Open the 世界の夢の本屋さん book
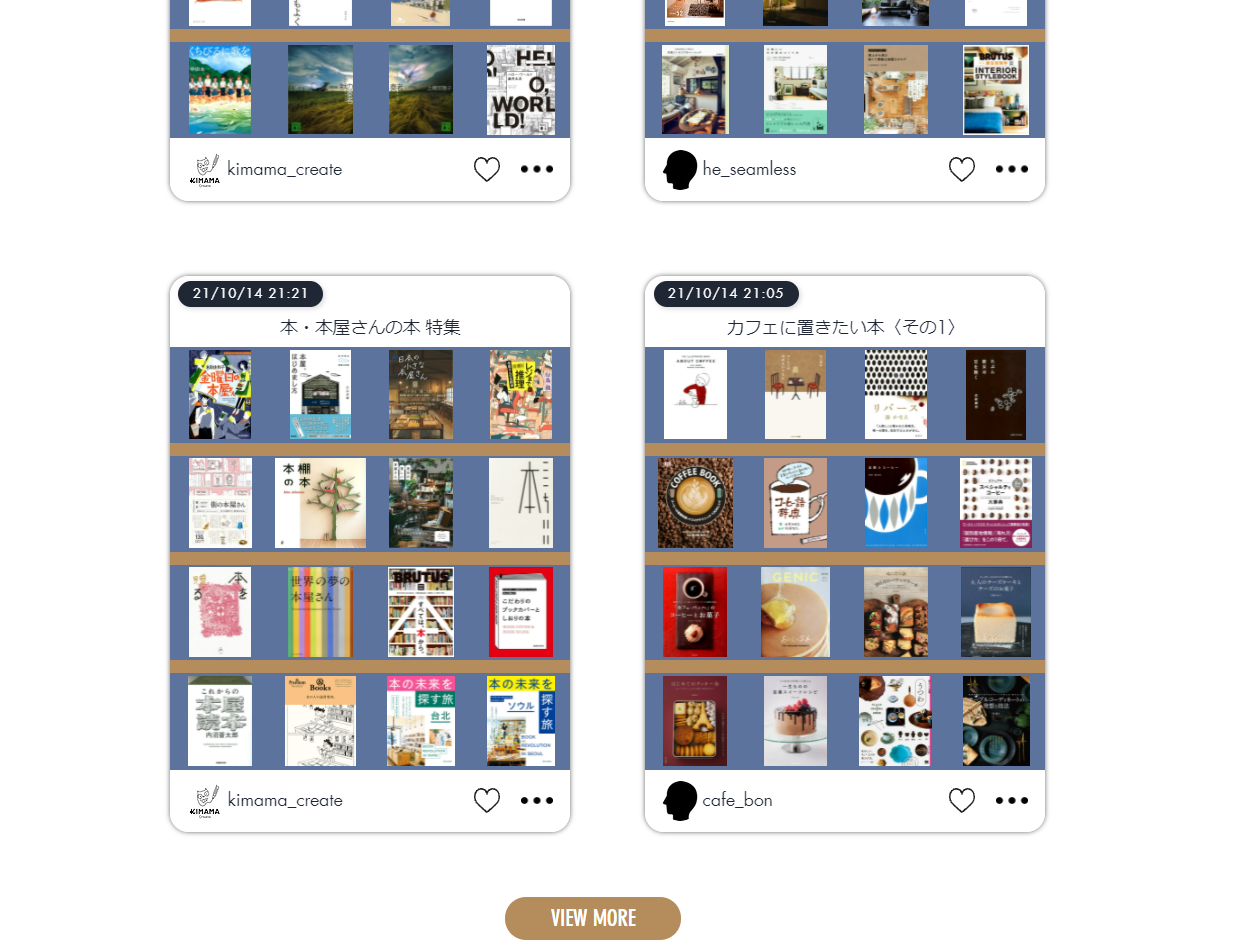 pyautogui.click(x=320, y=612)
